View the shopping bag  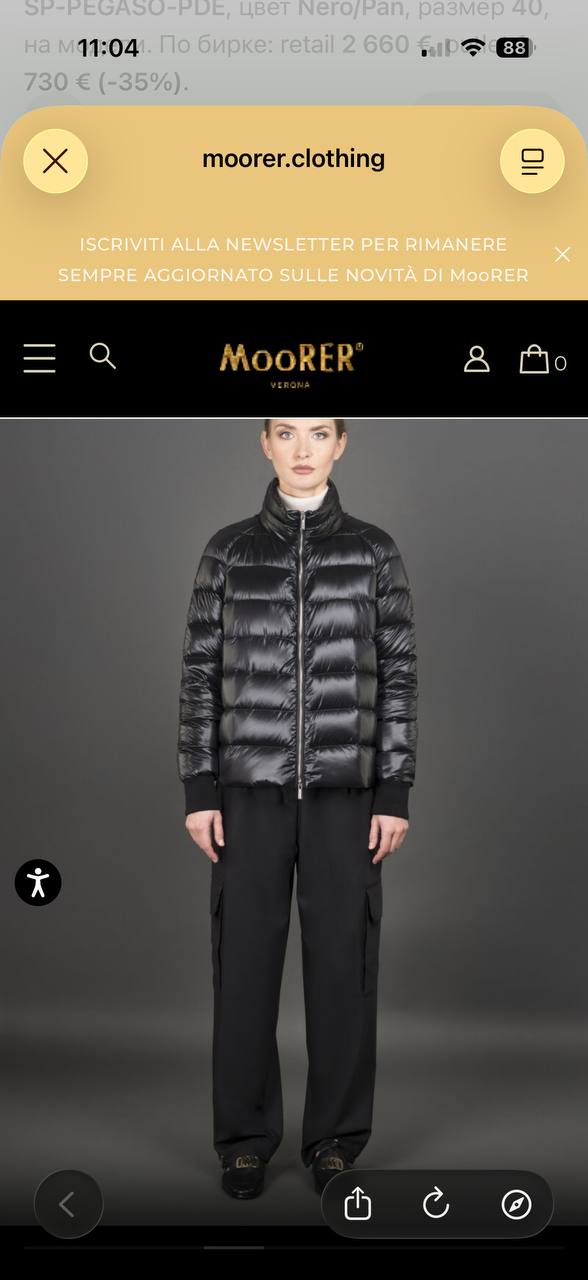click(543, 359)
